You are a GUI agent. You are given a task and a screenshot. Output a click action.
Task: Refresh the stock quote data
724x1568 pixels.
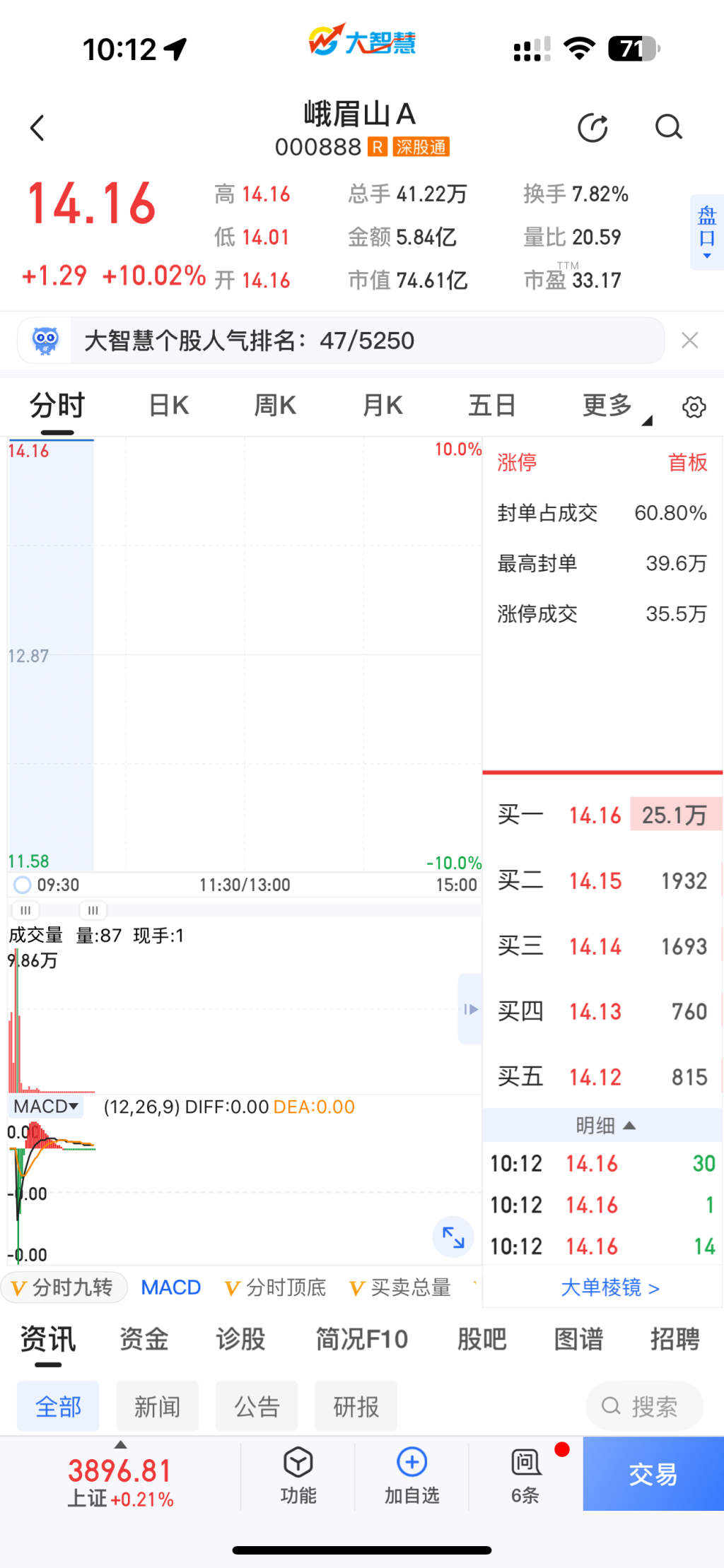[x=592, y=129]
